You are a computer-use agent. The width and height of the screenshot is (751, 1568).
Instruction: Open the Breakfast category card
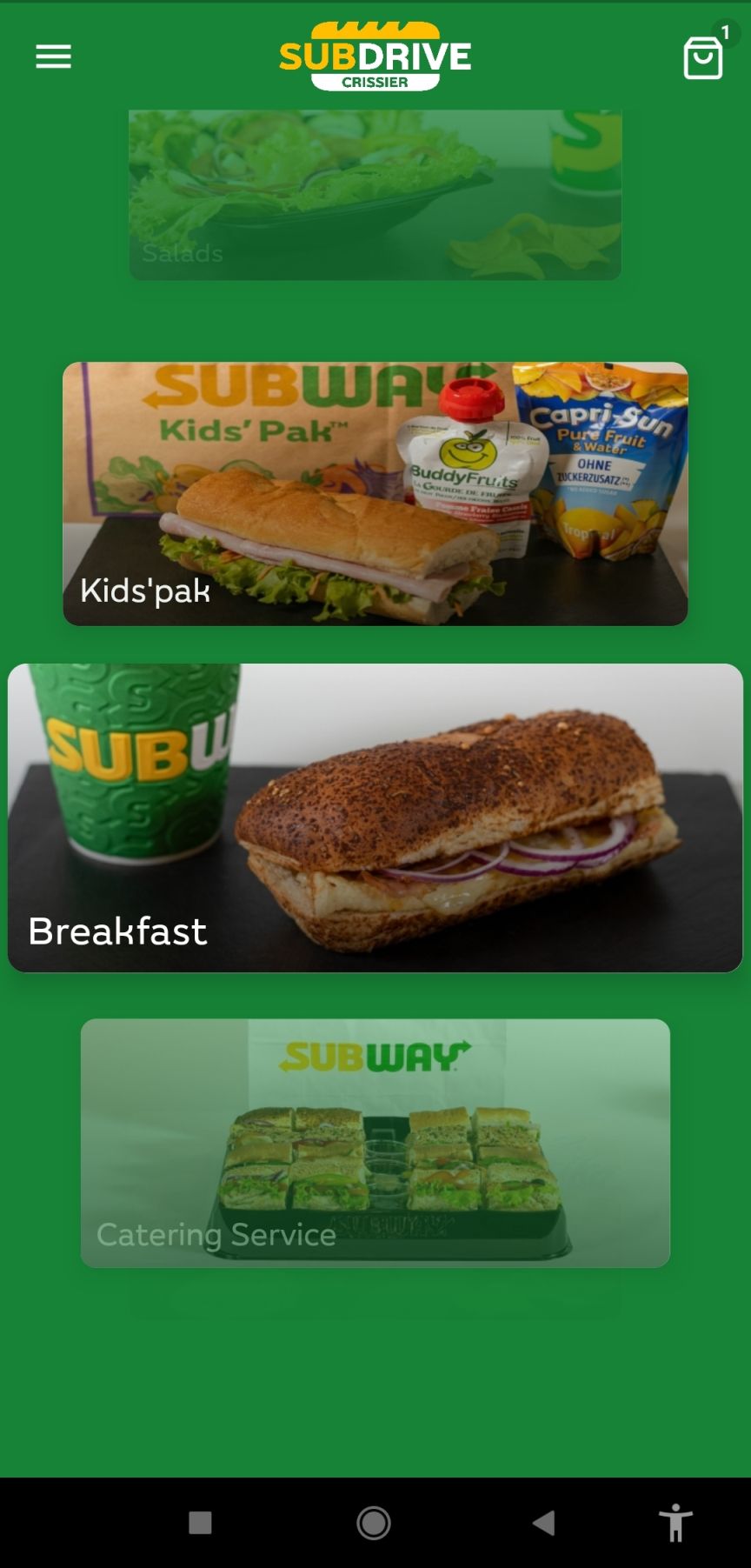point(375,817)
